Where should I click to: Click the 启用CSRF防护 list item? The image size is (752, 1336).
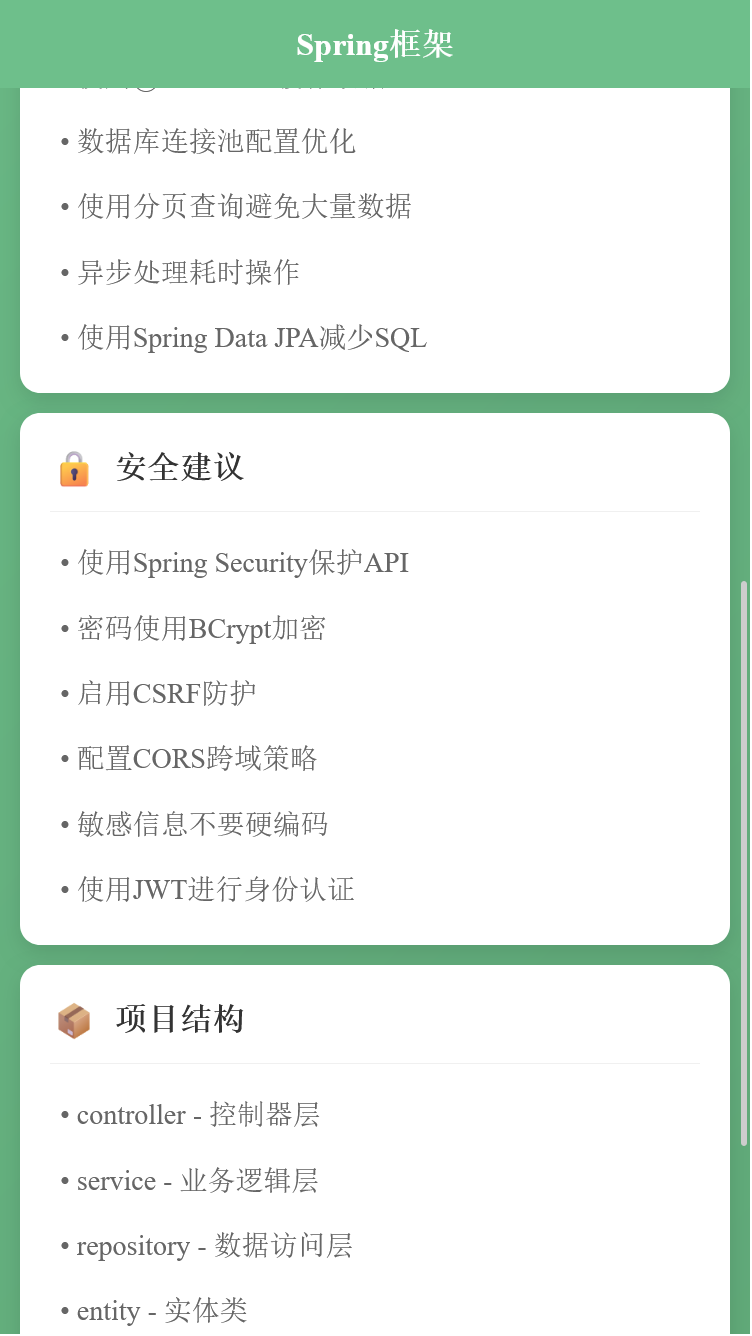point(167,693)
